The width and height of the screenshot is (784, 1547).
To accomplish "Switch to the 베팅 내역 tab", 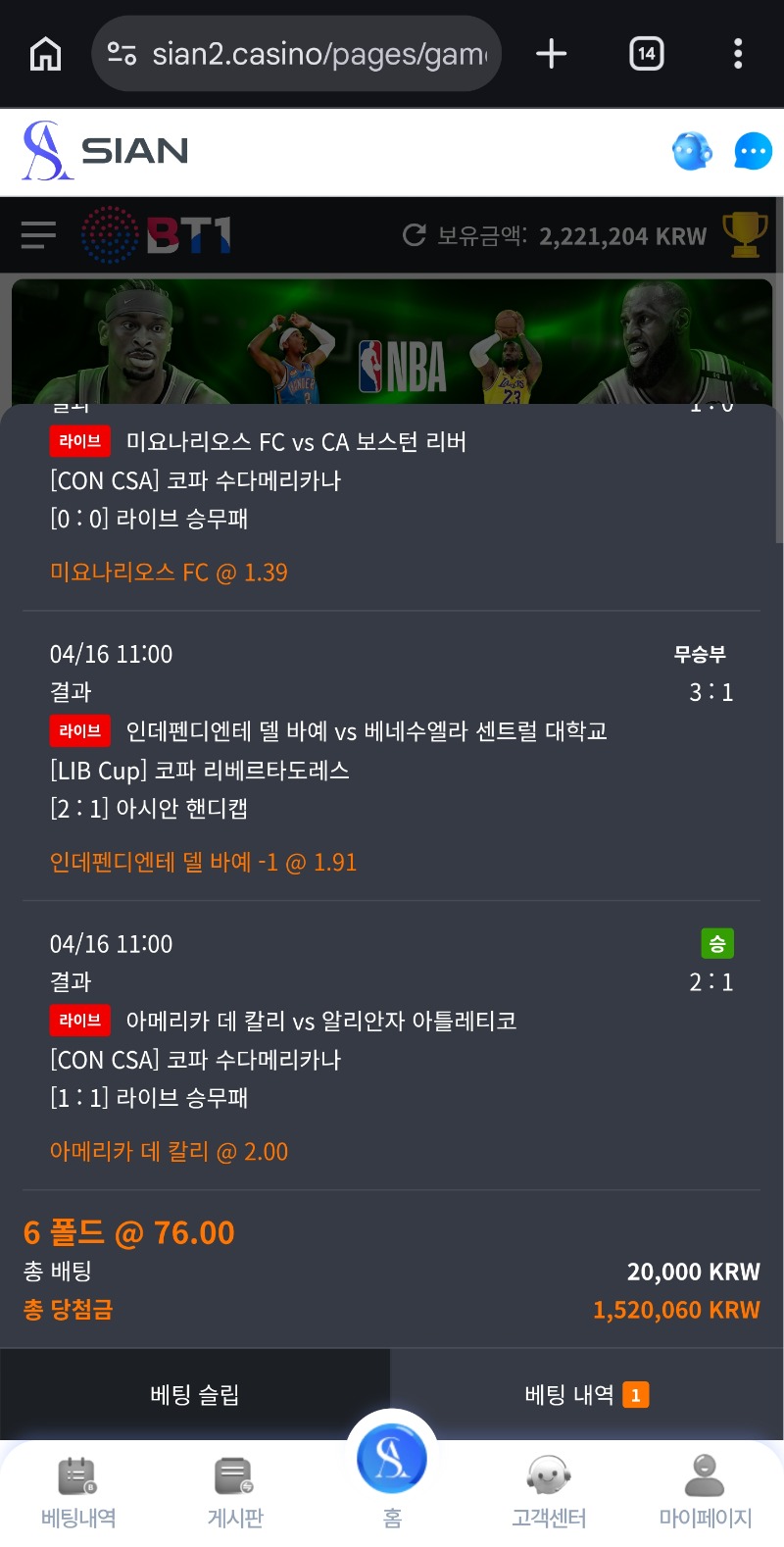I will [x=586, y=1394].
